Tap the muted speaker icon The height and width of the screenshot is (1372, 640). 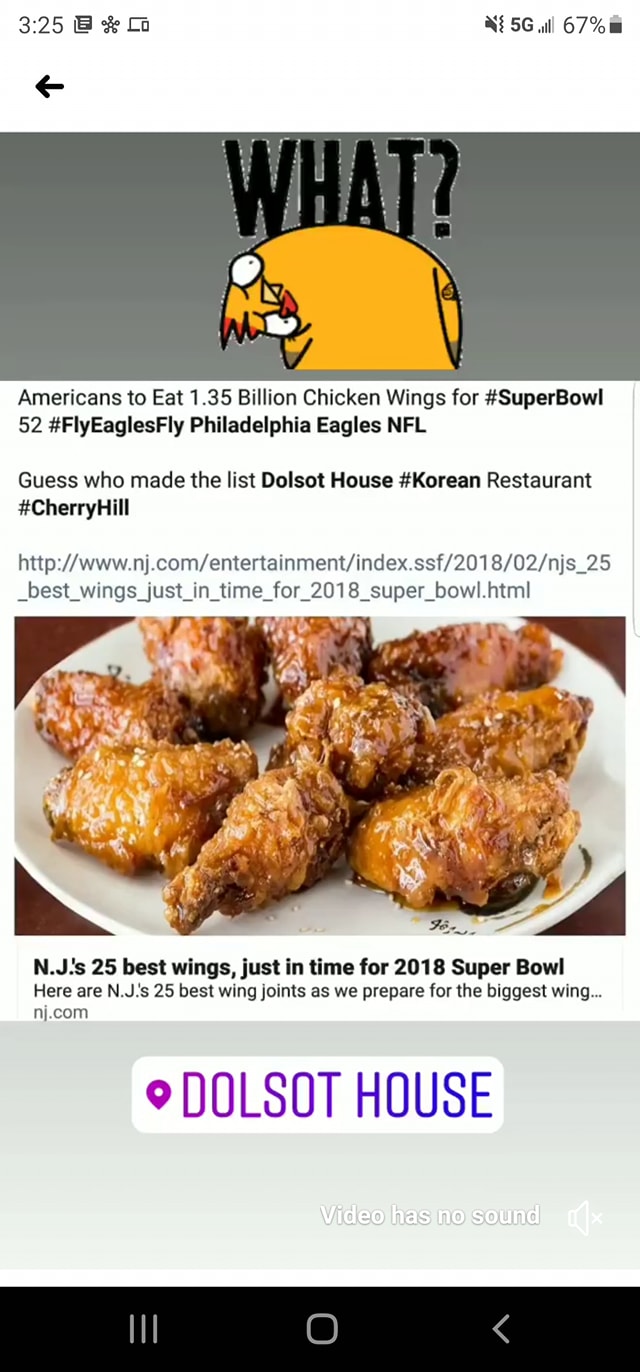tap(584, 1217)
